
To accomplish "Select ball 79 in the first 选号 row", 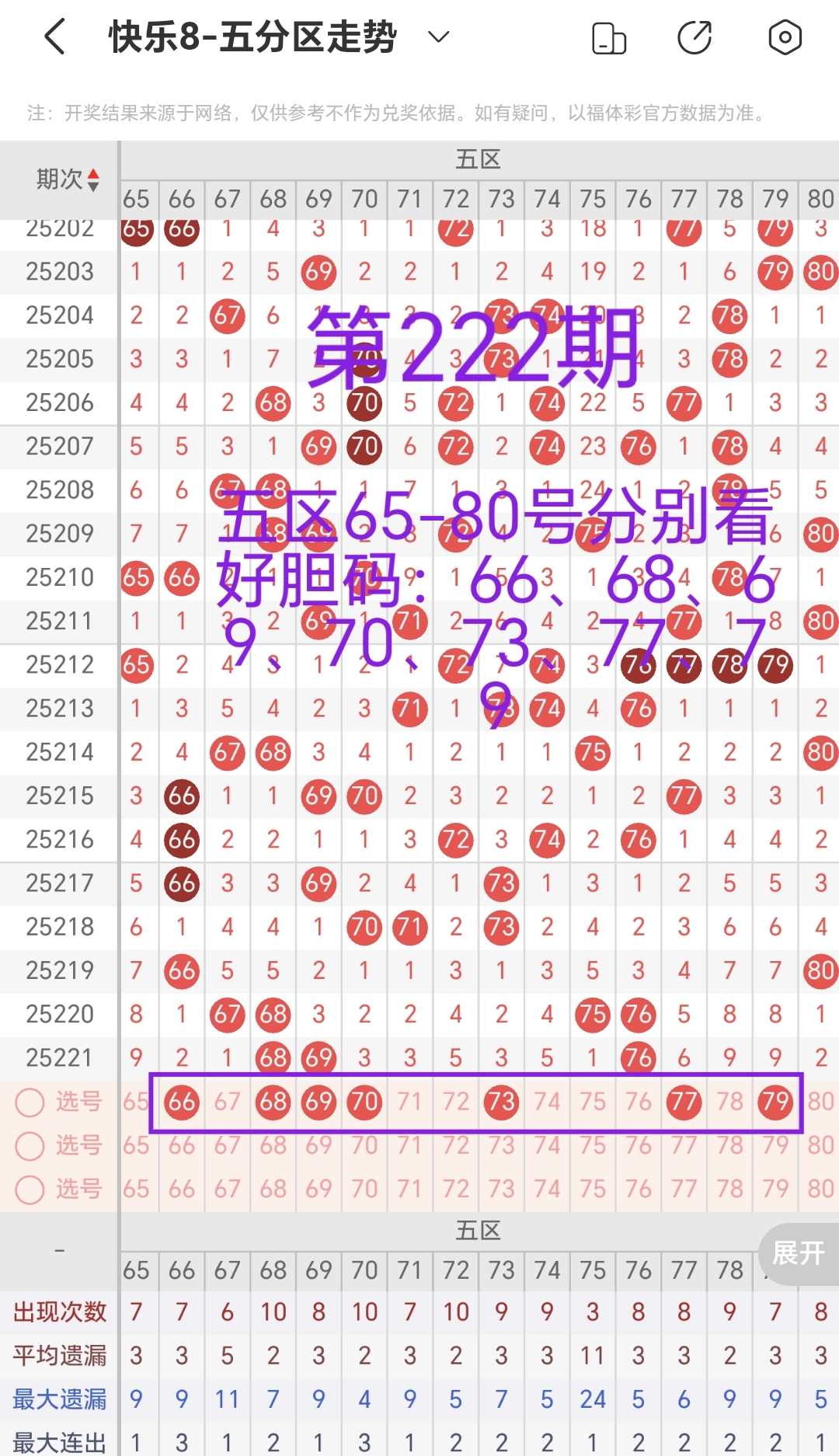I will [x=775, y=1101].
